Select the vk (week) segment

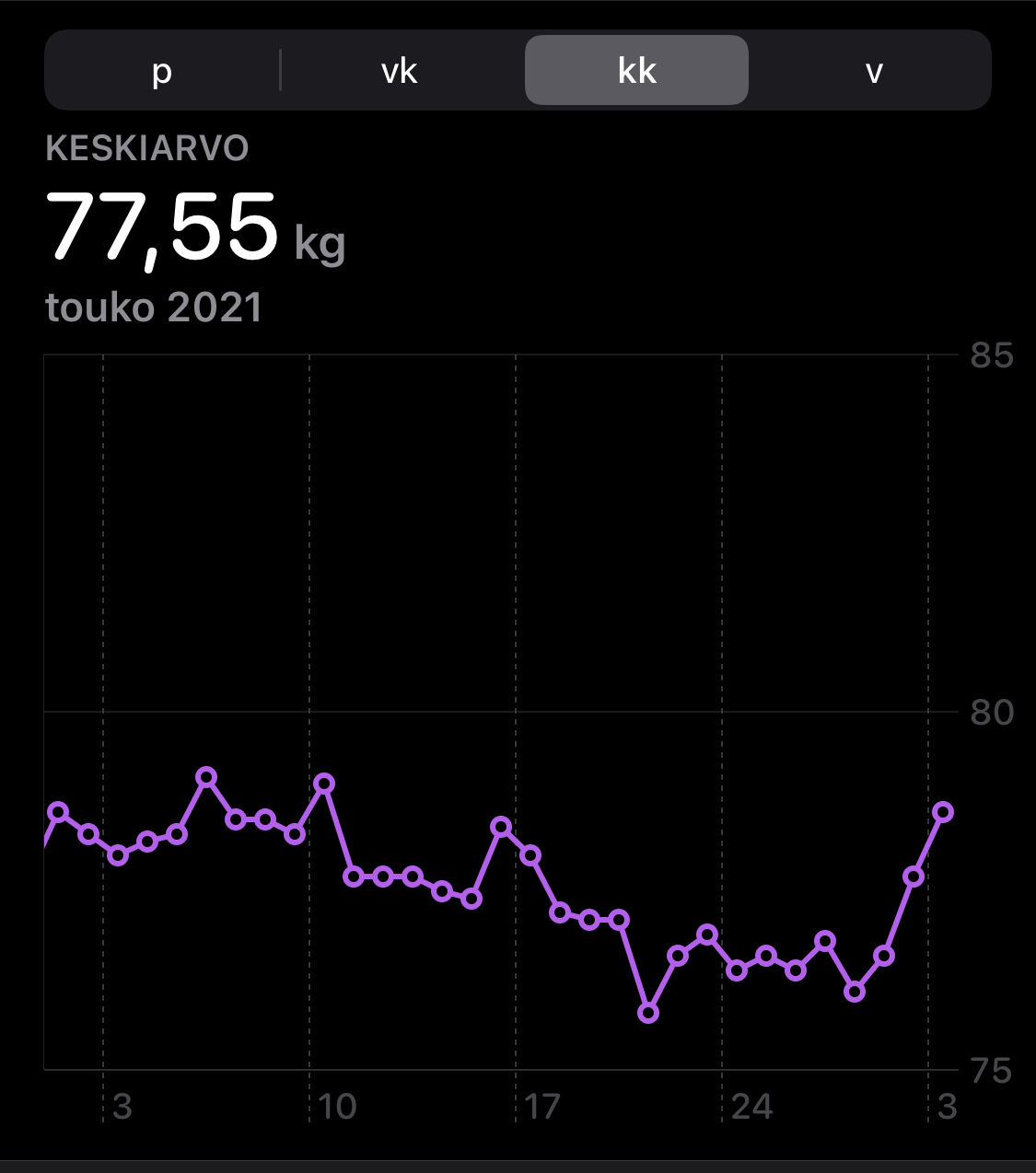(400, 71)
